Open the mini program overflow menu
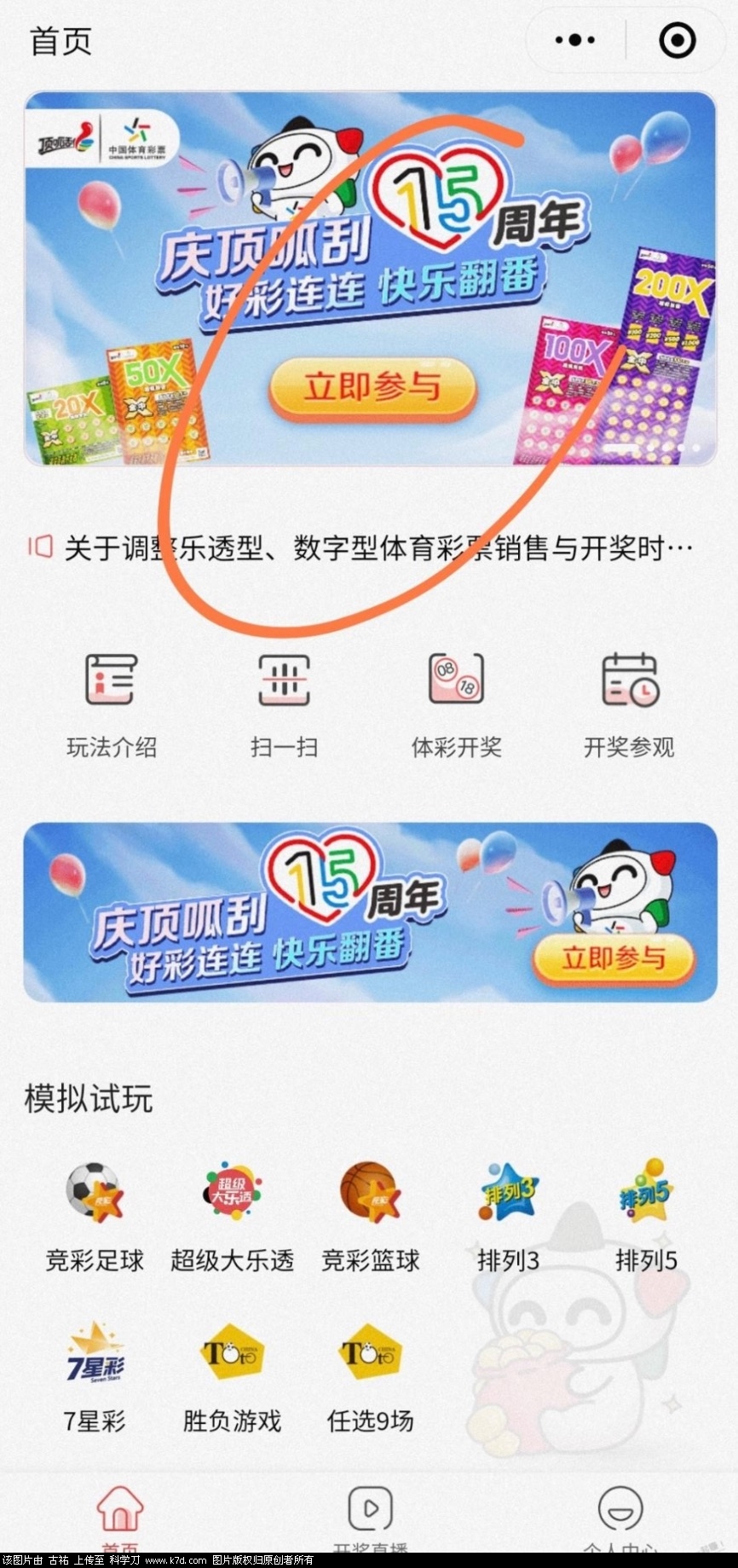 [x=574, y=40]
